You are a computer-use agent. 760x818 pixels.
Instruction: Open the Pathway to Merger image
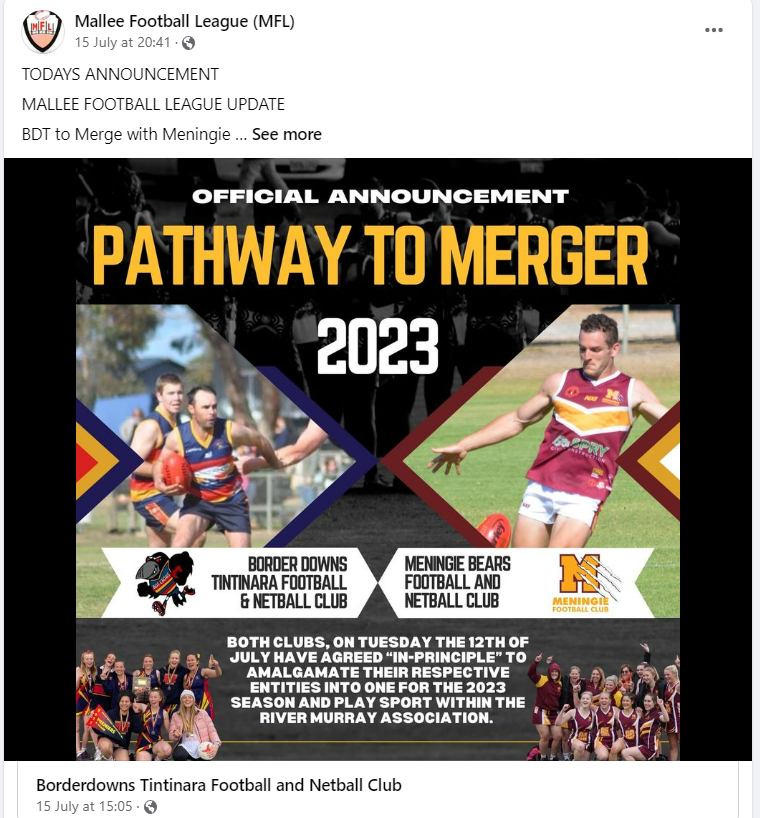coord(378,460)
